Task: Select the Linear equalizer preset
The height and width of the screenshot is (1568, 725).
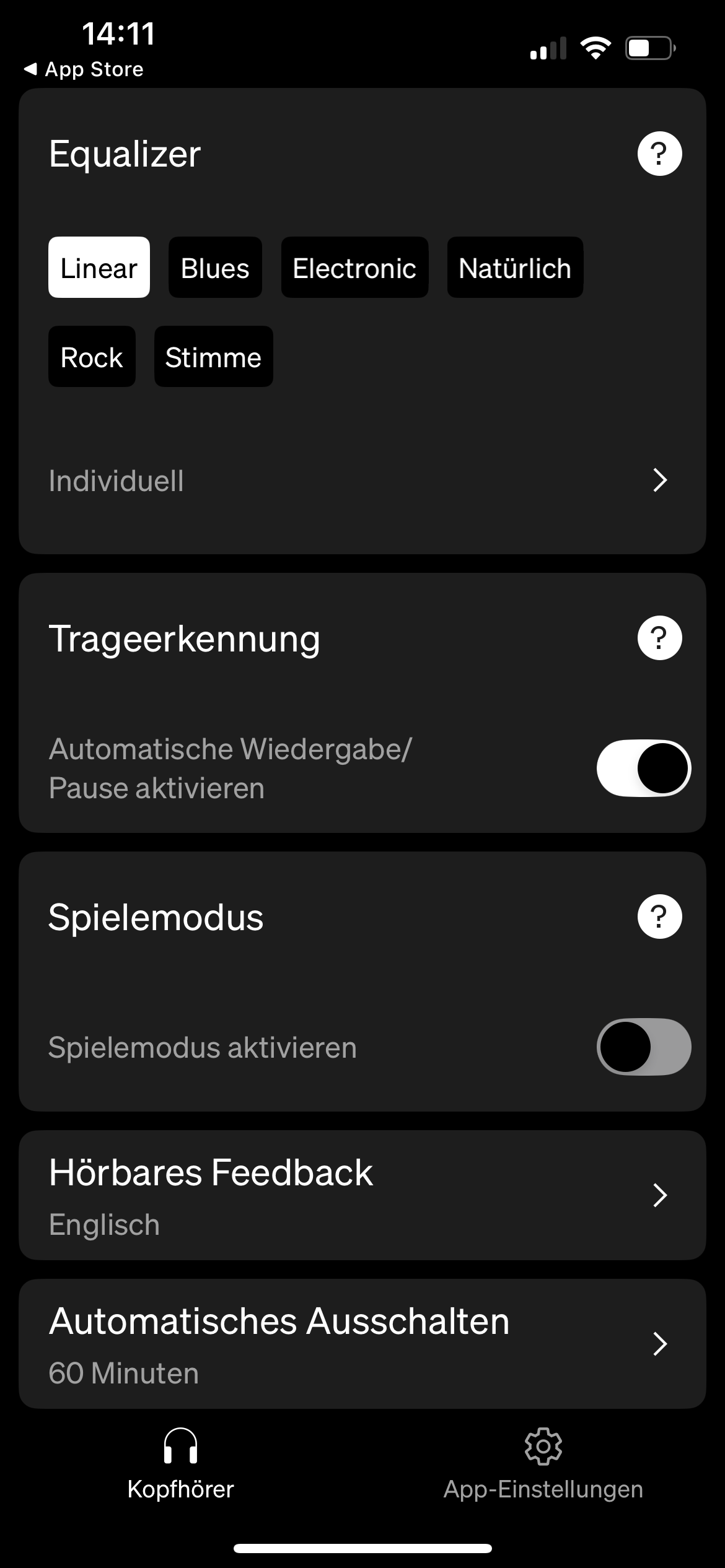Action: 99,268
